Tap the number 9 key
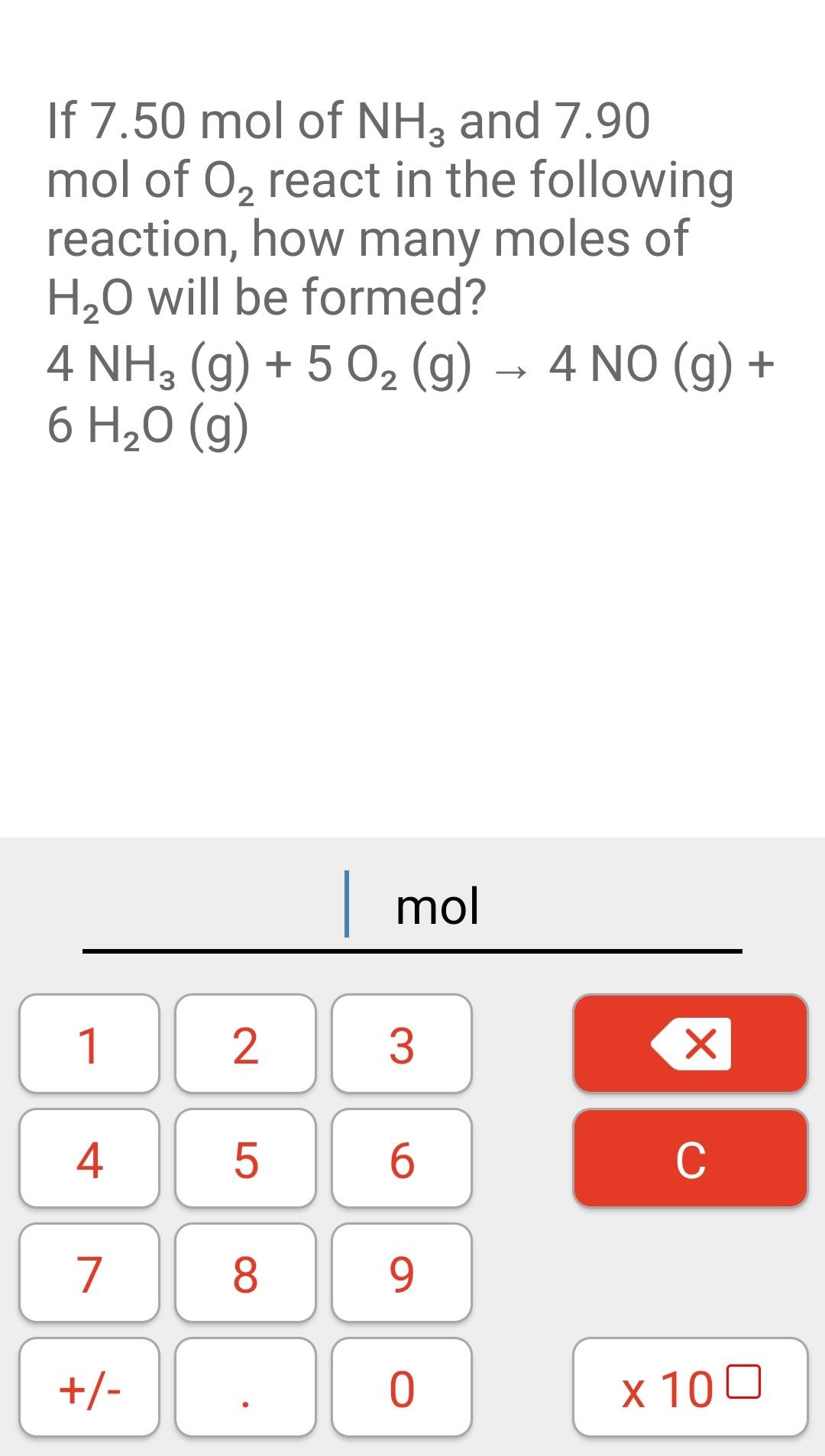 pos(403,1274)
